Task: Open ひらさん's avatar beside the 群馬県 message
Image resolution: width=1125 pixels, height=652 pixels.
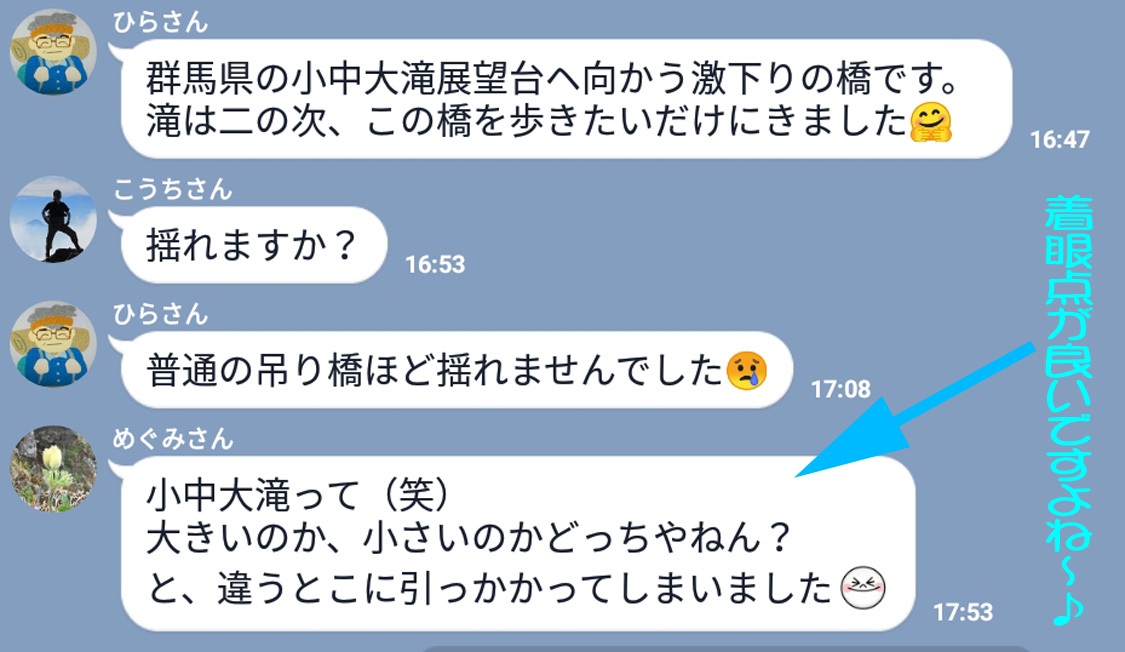Action: (53, 54)
